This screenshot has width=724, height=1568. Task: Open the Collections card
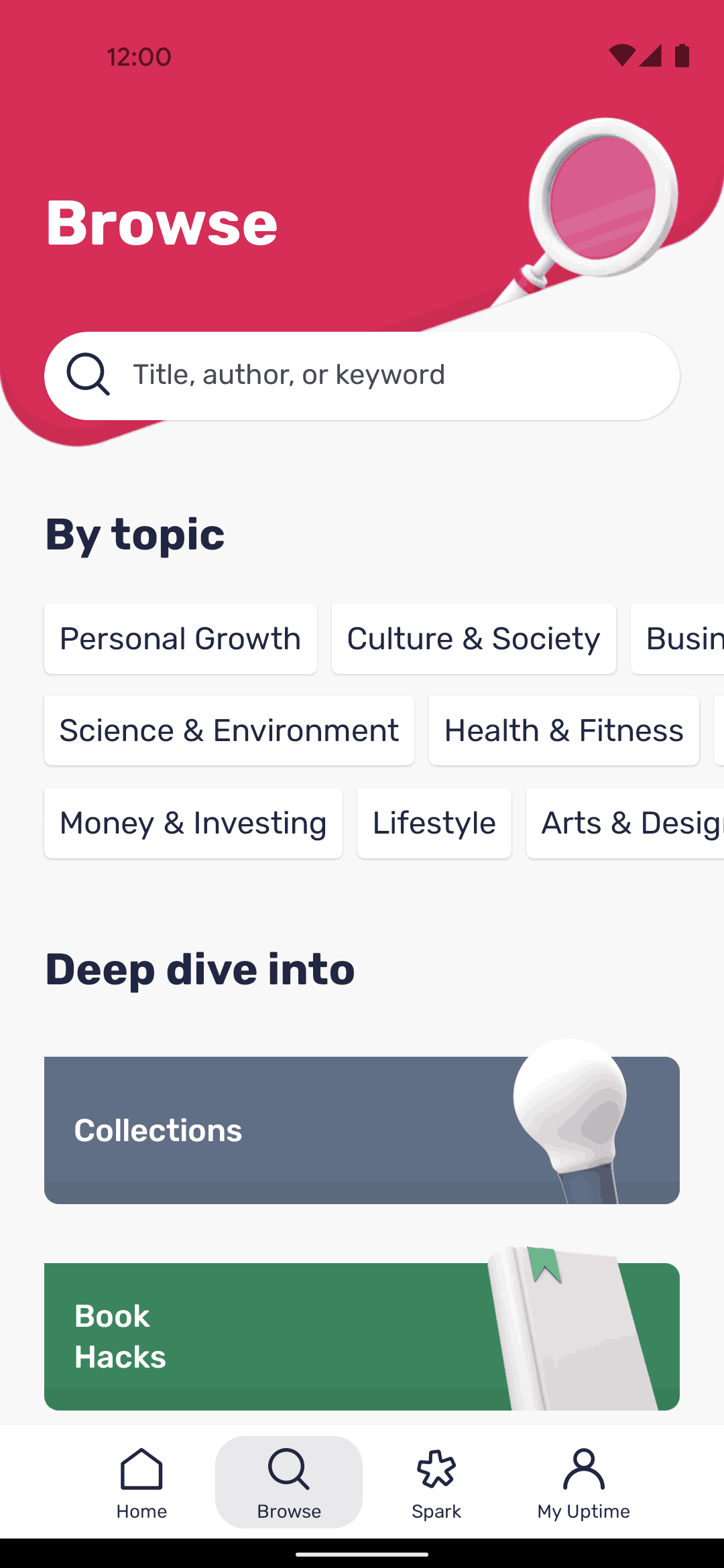362,1130
